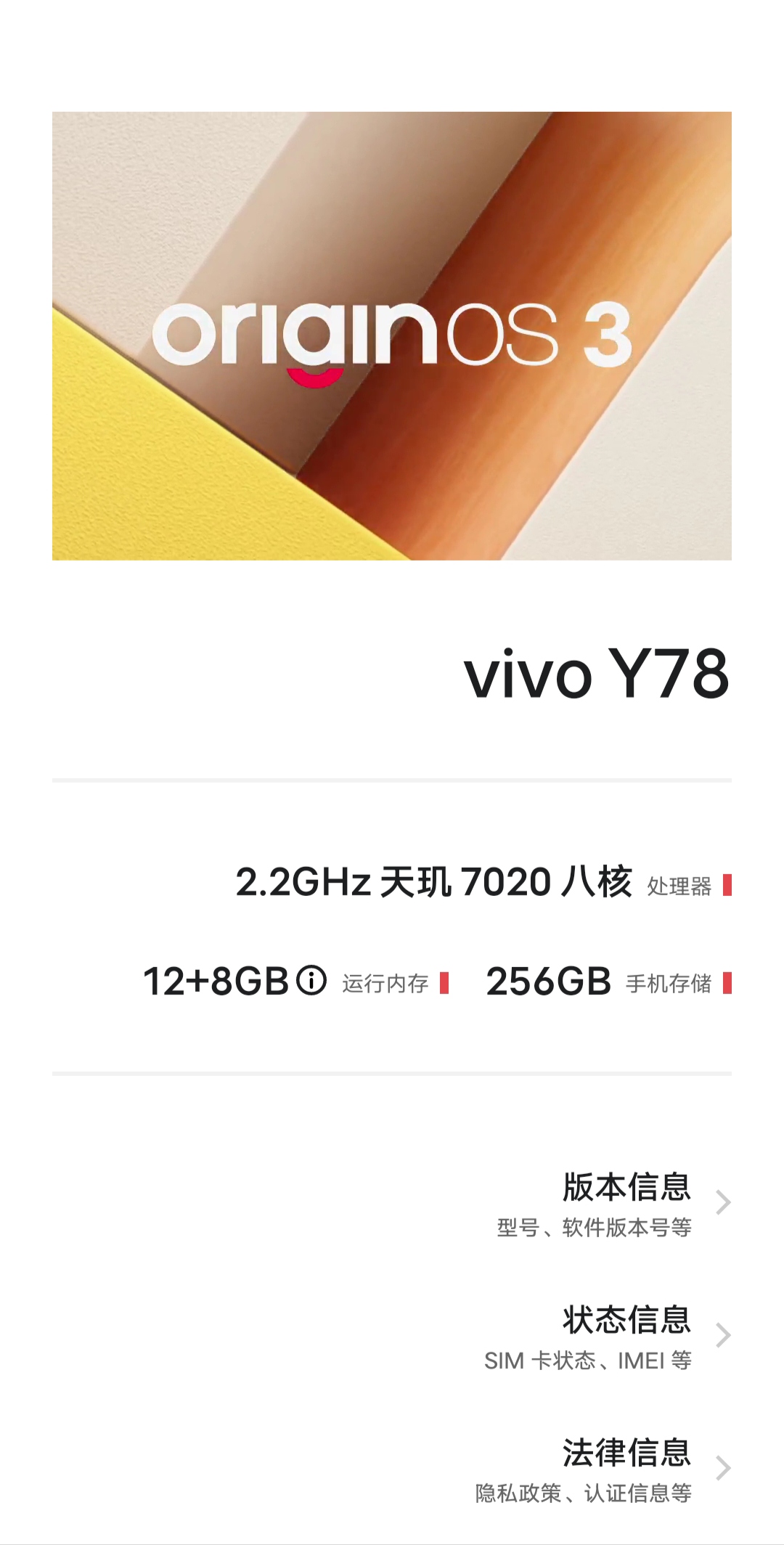Open 状态信息 with SIM and IMEI status
Viewport: 784px width, 1545px height.
click(392, 1336)
